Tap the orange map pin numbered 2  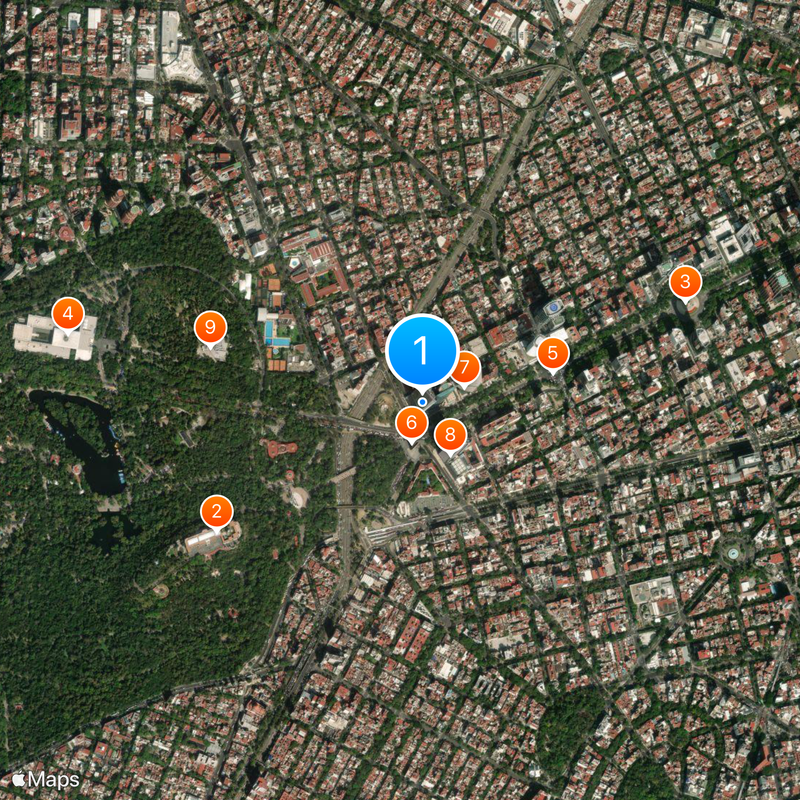[217, 512]
